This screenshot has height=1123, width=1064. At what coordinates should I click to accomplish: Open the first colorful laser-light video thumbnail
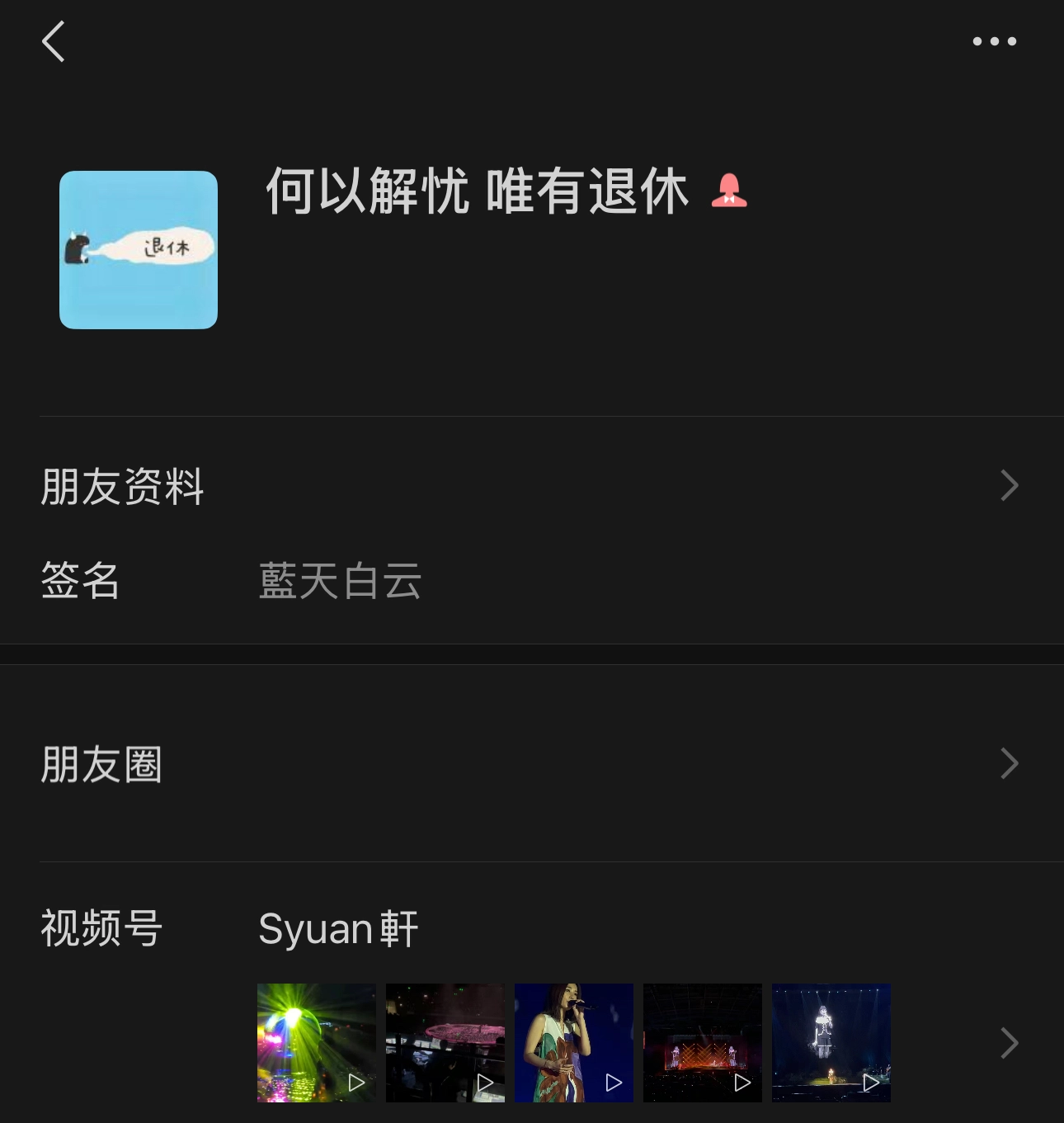[x=316, y=1042]
